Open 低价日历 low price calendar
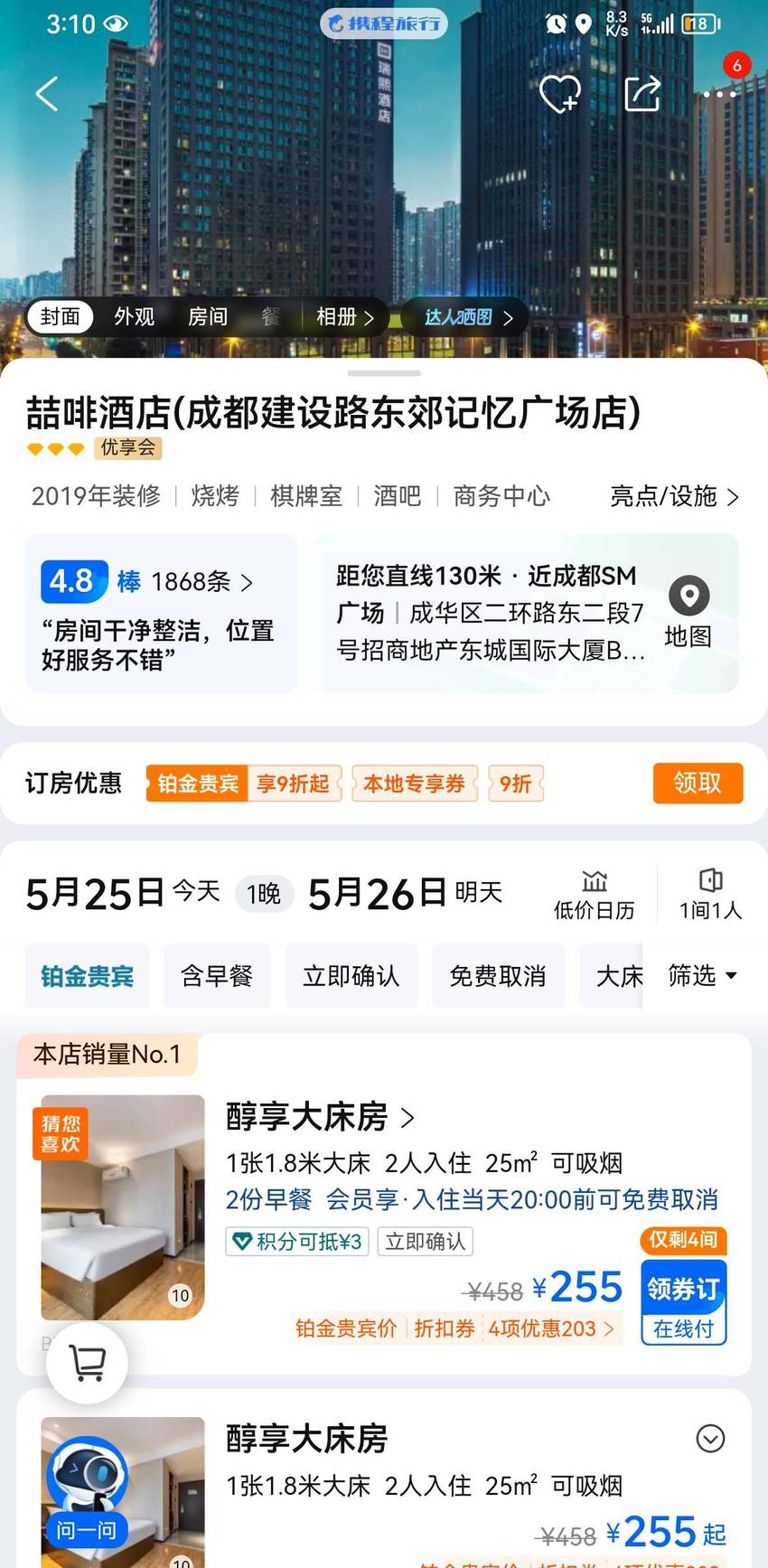 coord(594,895)
